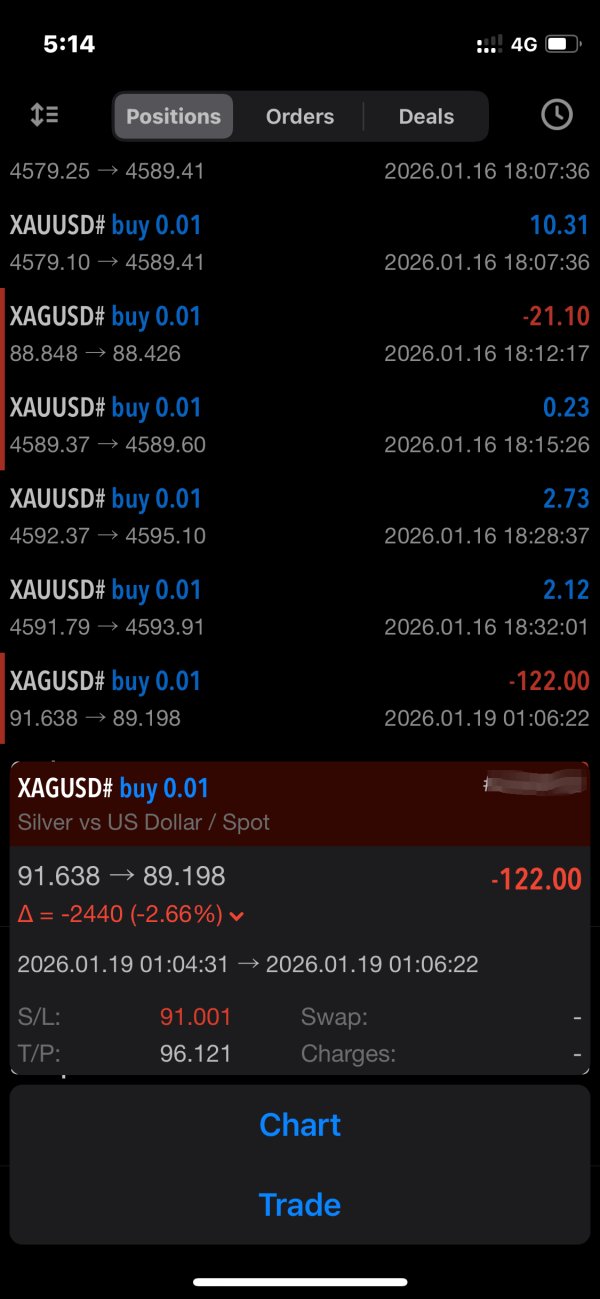Image resolution: width=600 pixels, height=1299 pixels.
Task: Switch to the Orders tab
Action: tap(299, 116)
